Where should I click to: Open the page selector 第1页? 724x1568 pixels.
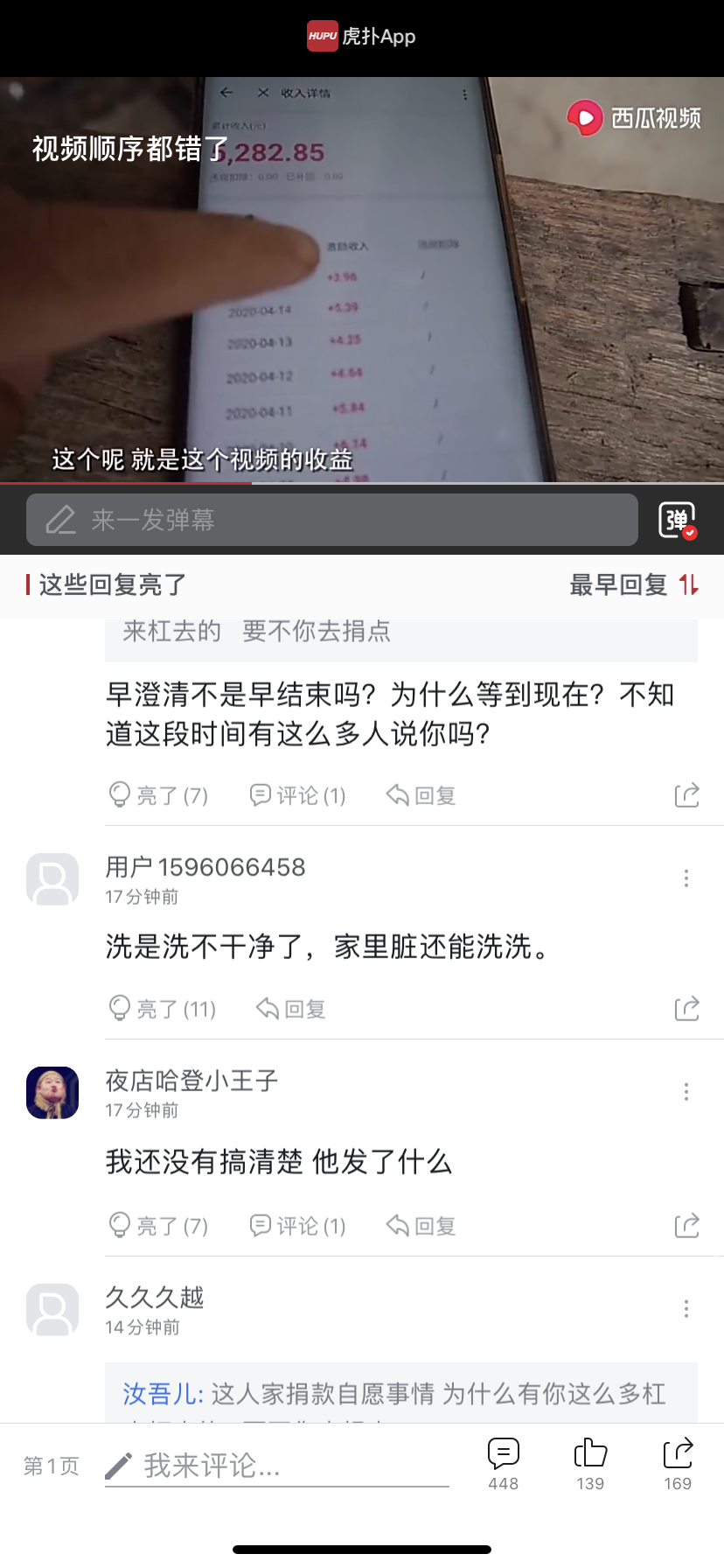click(52, 1466)
